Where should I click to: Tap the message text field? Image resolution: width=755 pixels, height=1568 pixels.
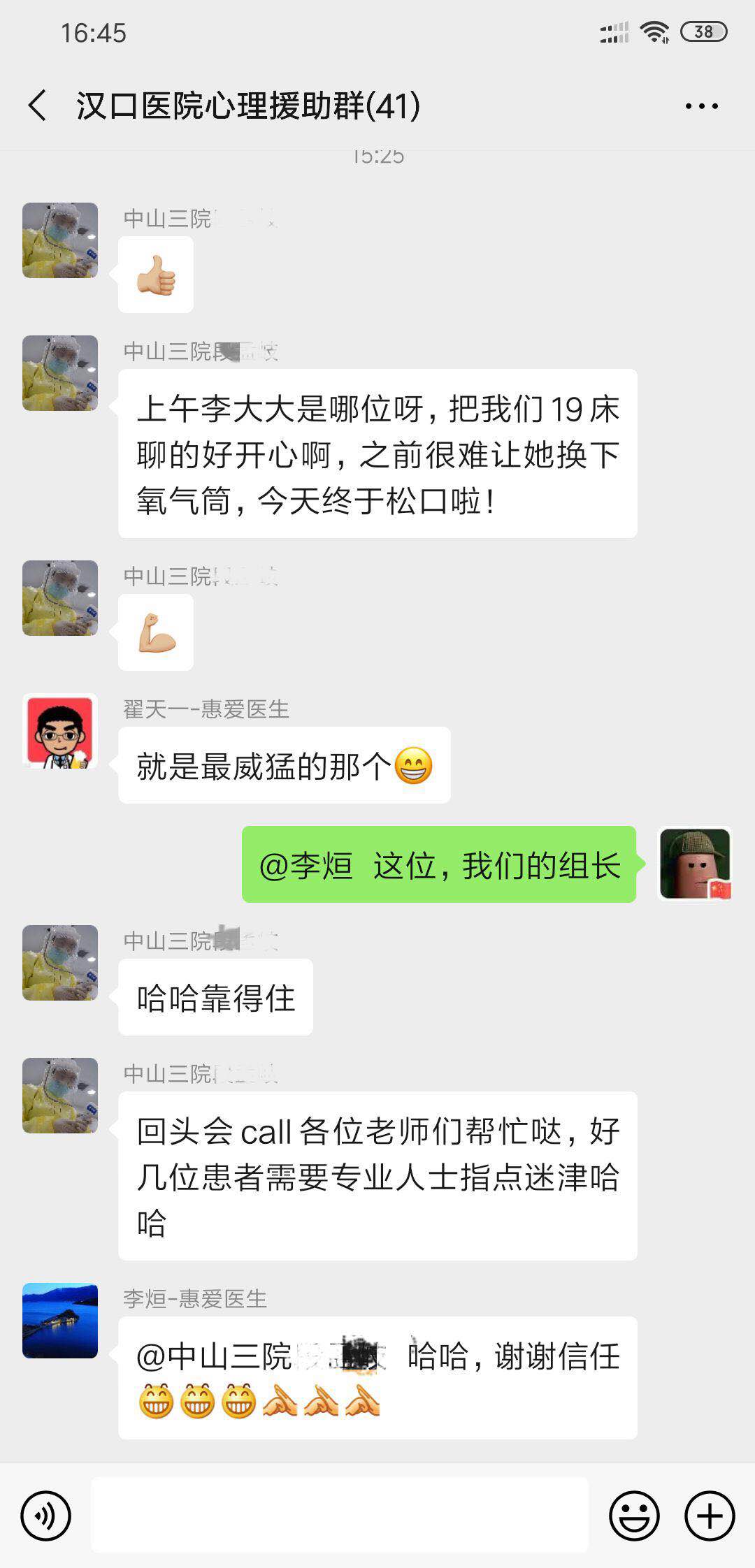340,1516
